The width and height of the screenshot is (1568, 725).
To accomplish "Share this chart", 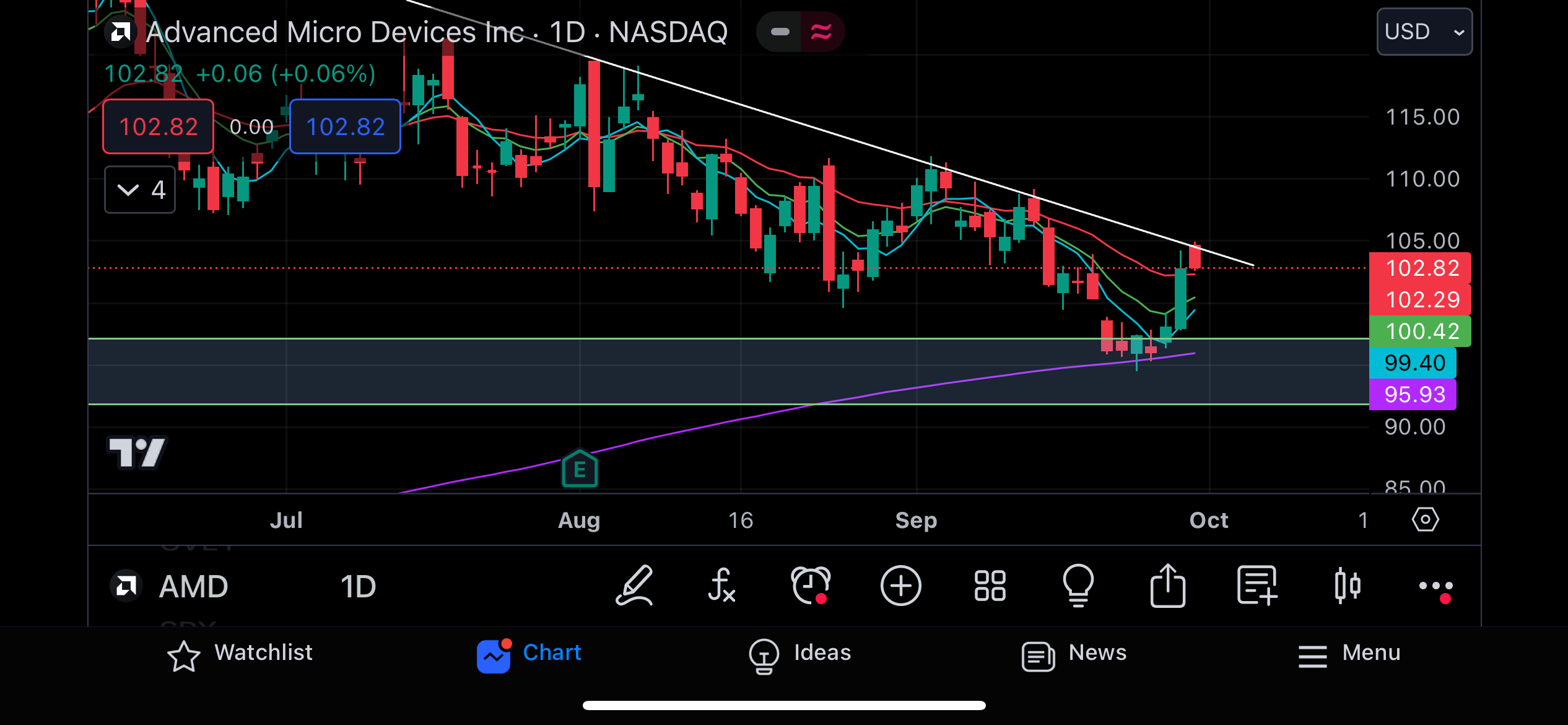I will [1167, 586].
